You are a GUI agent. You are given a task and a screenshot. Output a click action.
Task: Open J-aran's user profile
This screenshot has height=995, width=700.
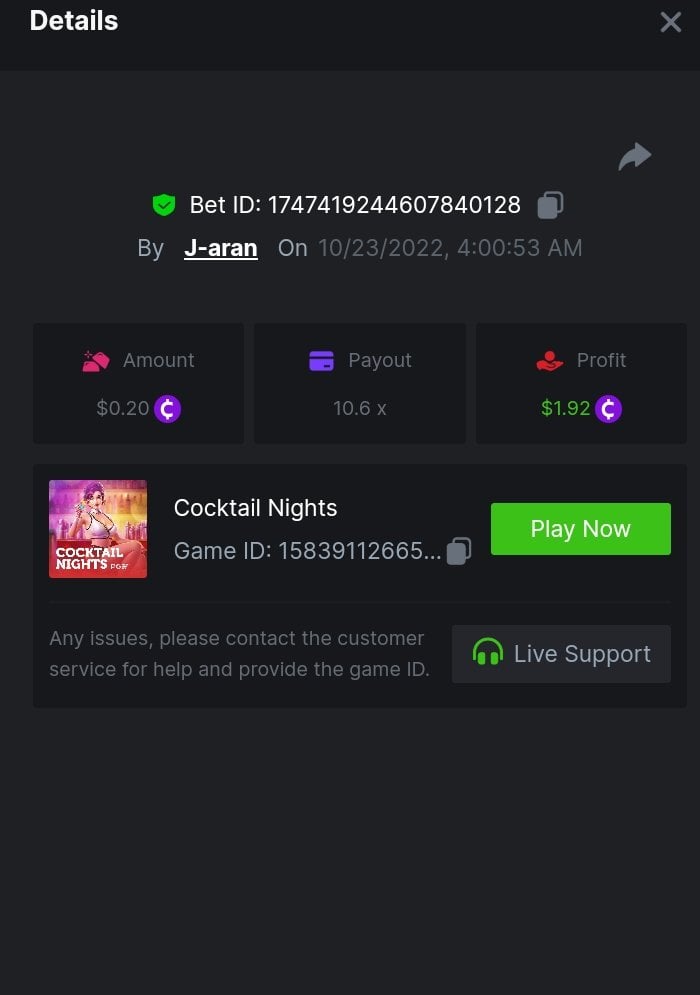coord(220,248)
